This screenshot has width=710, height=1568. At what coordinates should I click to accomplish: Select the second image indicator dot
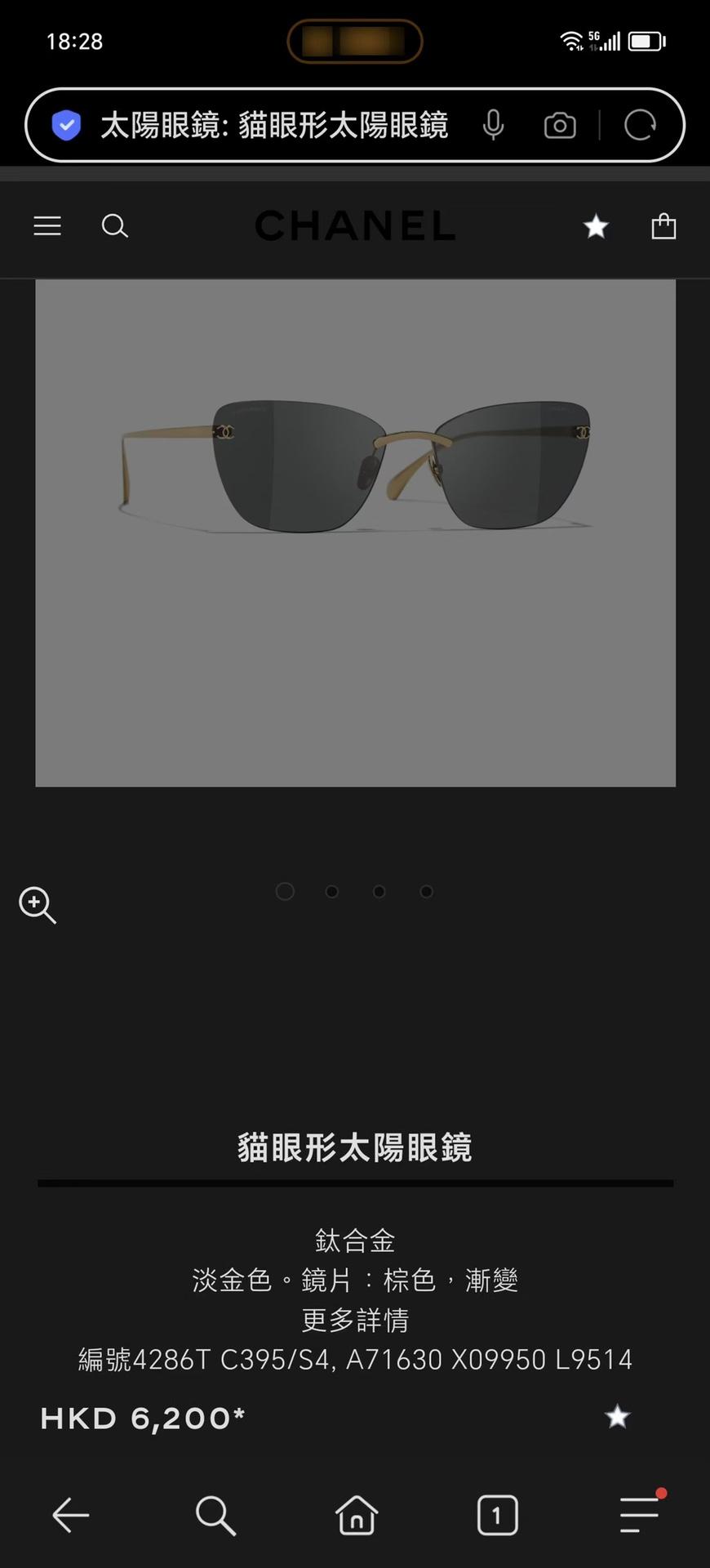click(x=332, y=892)
